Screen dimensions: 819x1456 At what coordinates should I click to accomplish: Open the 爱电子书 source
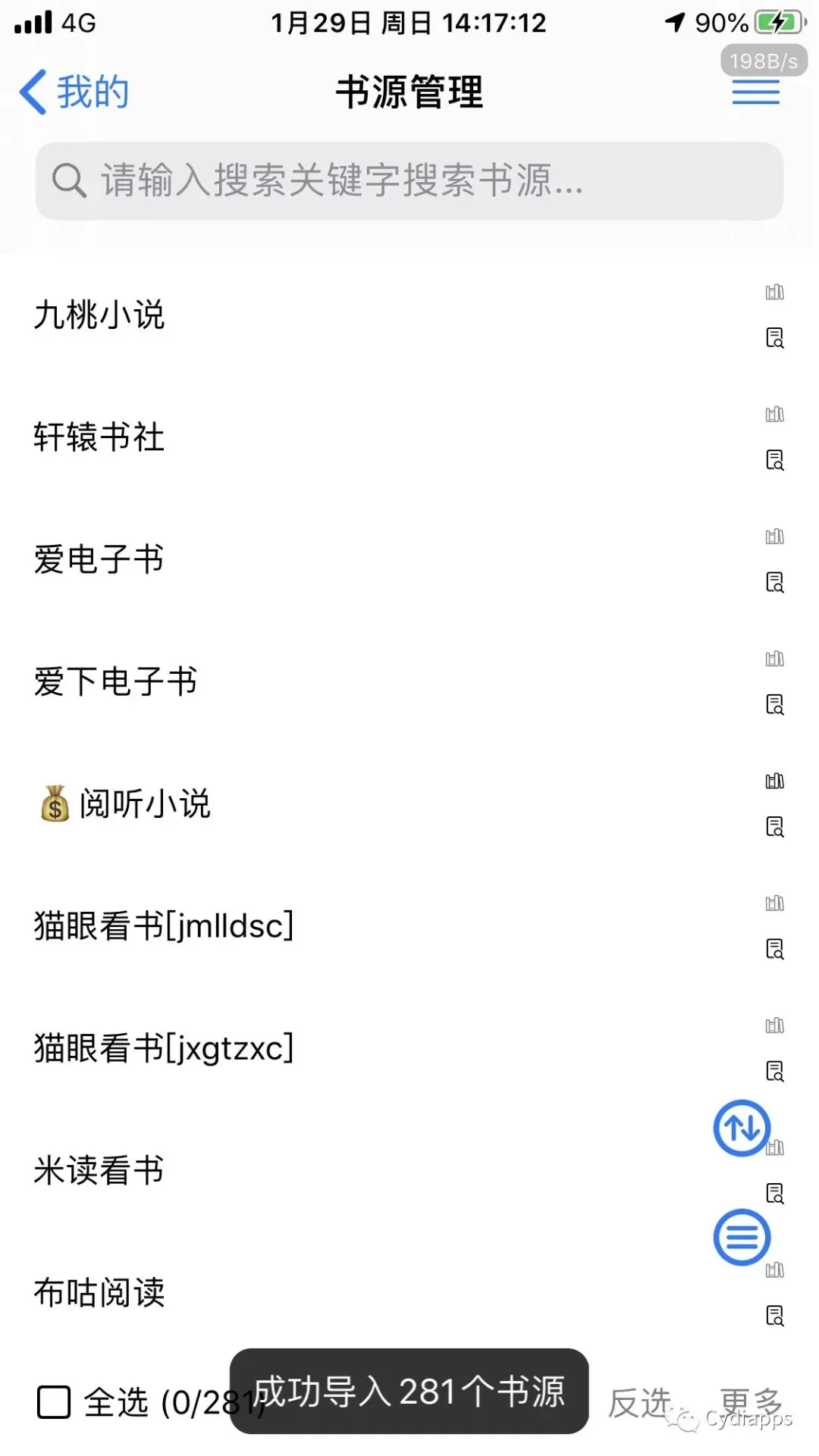[x=99, y=559]
